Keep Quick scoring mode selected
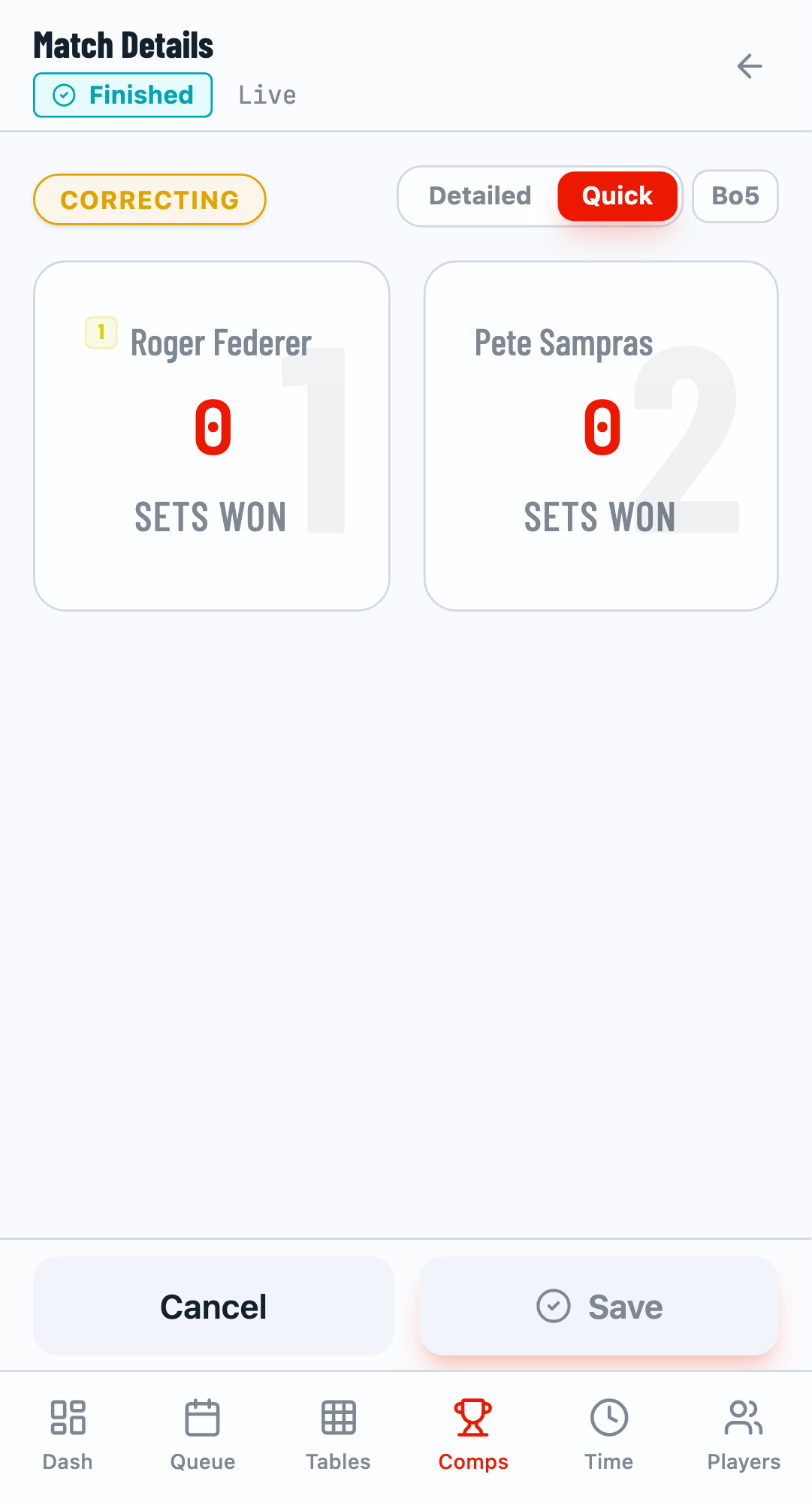Image resolution: width=812 pixels, height=1502 pixels. (617, 196)
